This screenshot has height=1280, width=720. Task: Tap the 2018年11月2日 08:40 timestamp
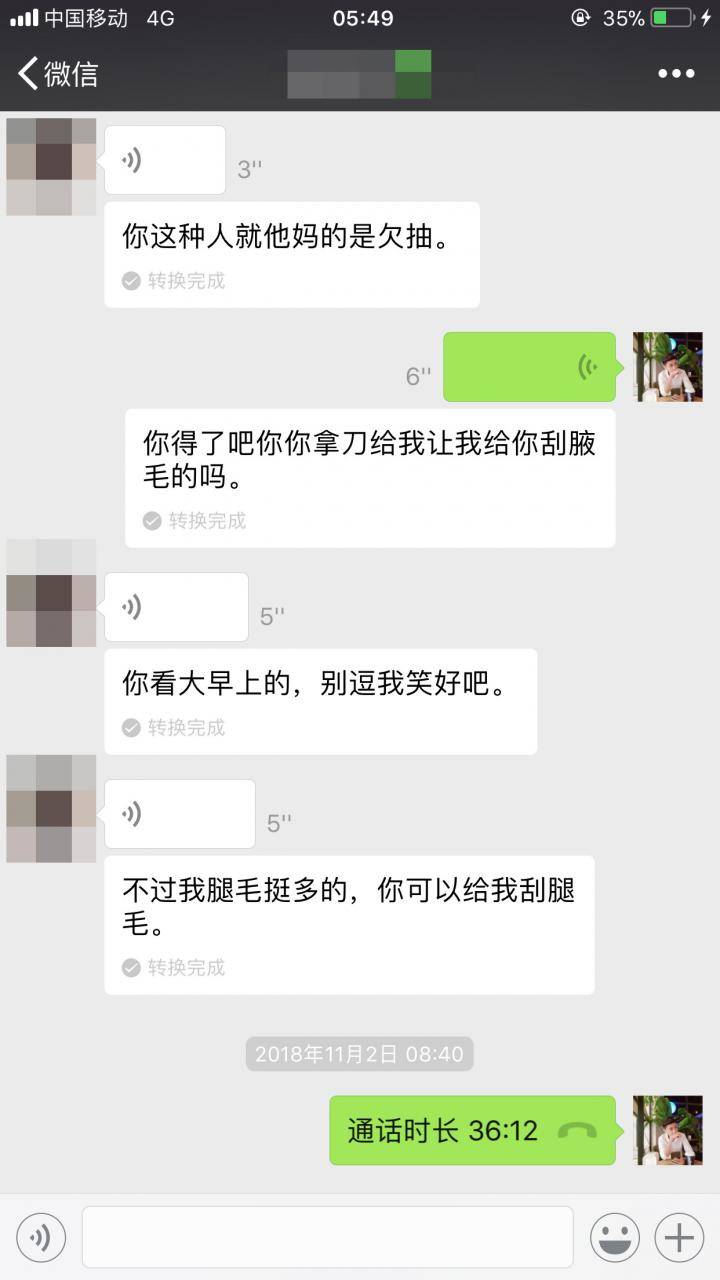pyautogui.click(x=359, y=1053)
